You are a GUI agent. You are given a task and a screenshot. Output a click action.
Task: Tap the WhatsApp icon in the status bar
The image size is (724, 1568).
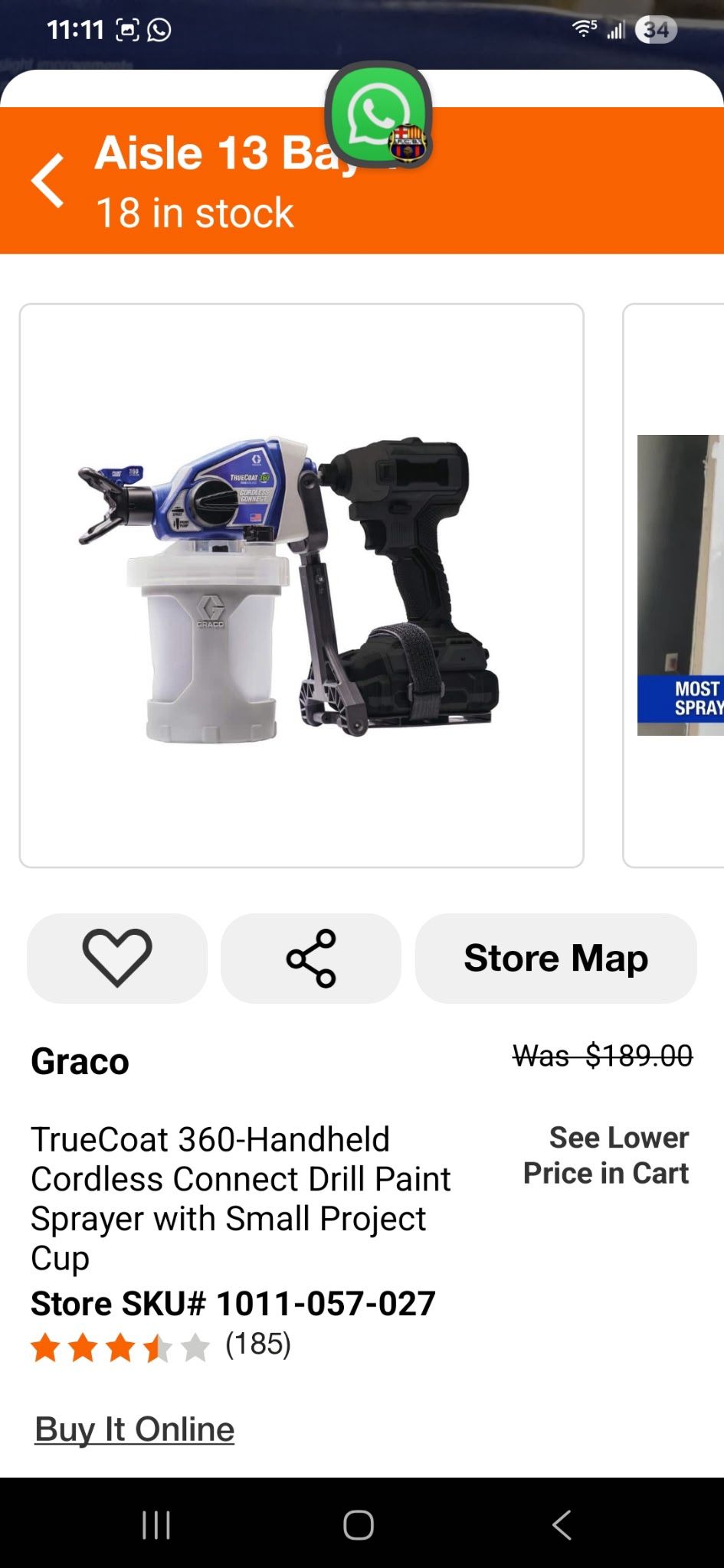coord(159,30)
